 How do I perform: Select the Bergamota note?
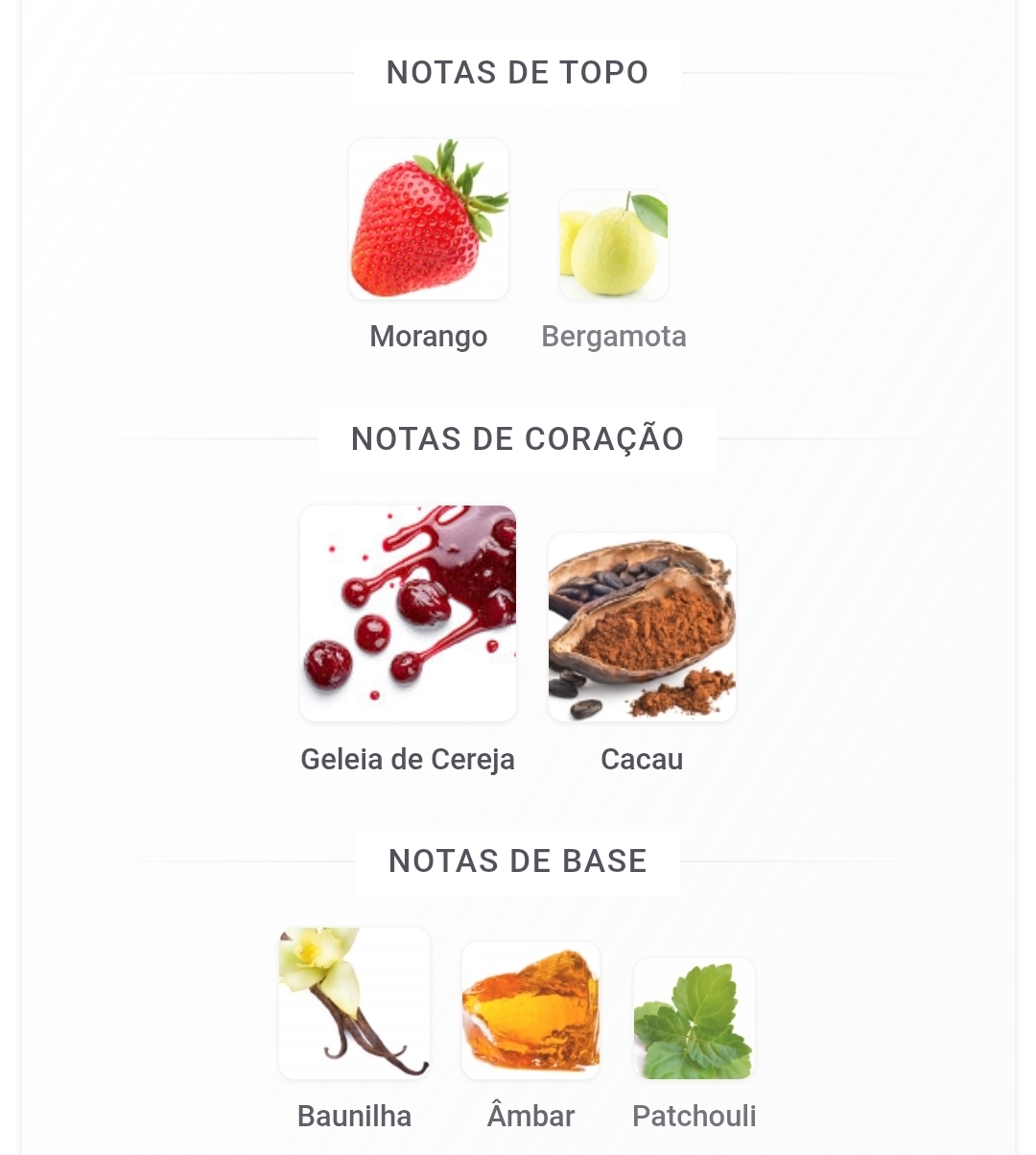click(614, 246)
